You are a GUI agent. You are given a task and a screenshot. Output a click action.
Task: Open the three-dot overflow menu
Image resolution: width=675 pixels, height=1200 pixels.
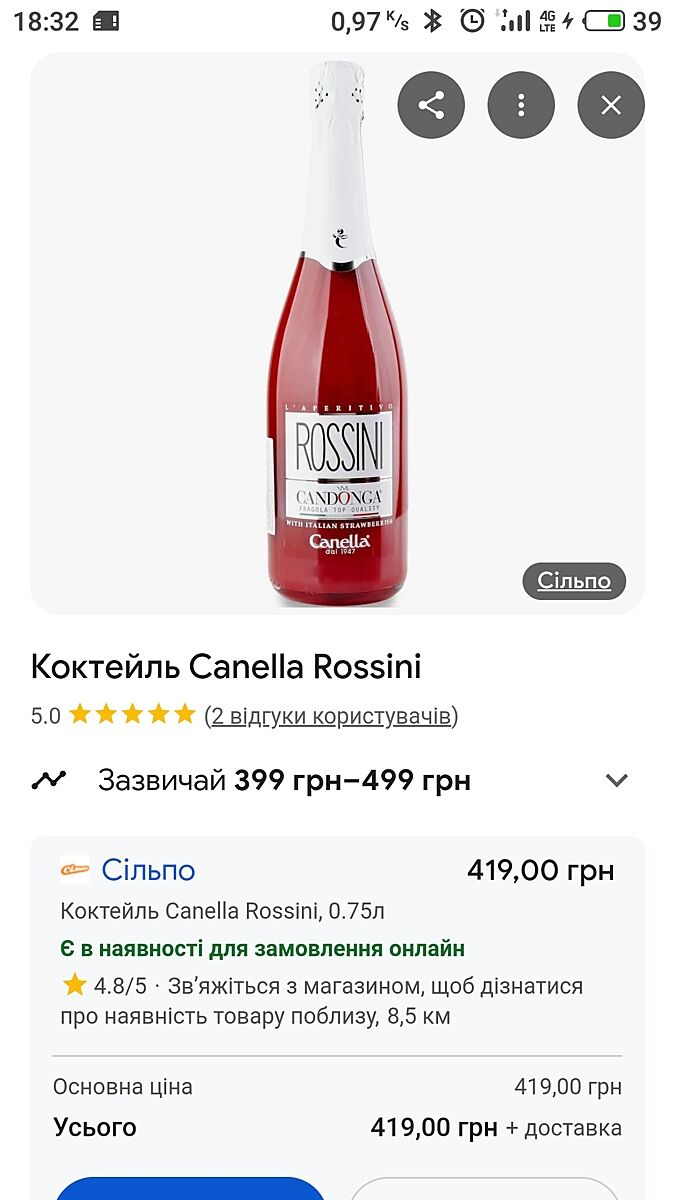521,105
